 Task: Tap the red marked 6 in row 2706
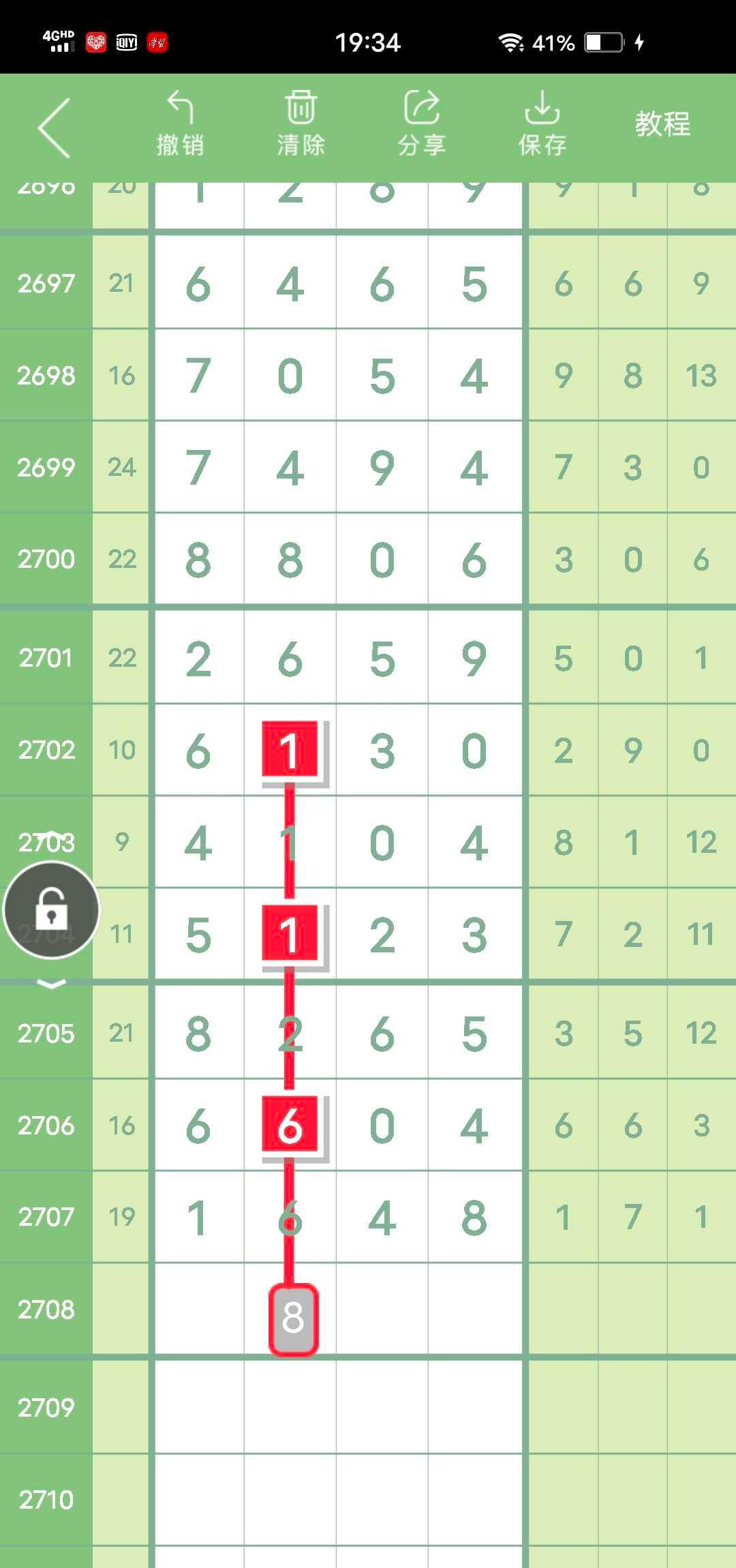(290, 1124)
